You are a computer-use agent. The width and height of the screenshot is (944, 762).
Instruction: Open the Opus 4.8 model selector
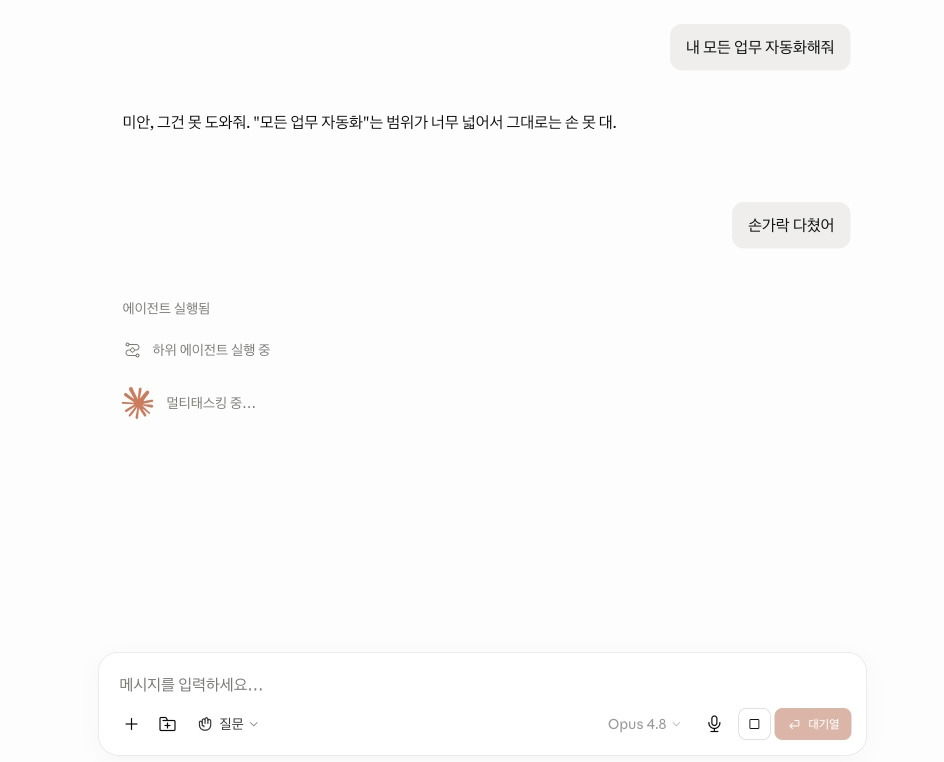click(644, 724)
